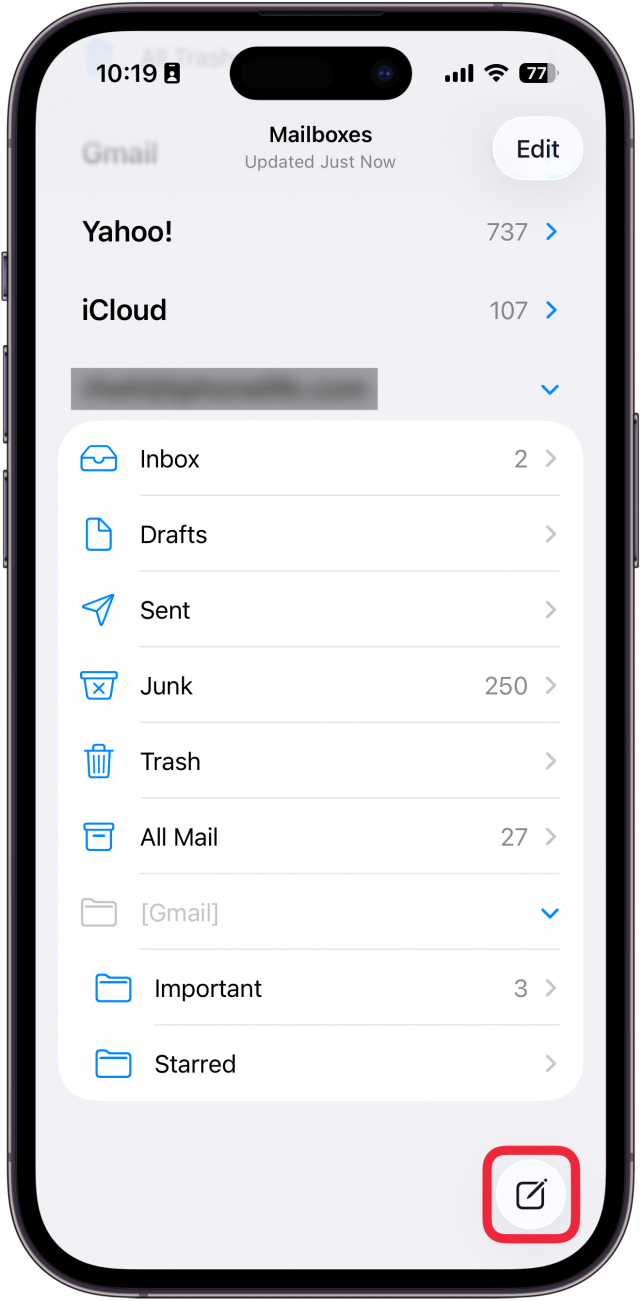Screen dimensions: 642x1301
Task: Tap the Edit button
Action: tap(537, 149)
